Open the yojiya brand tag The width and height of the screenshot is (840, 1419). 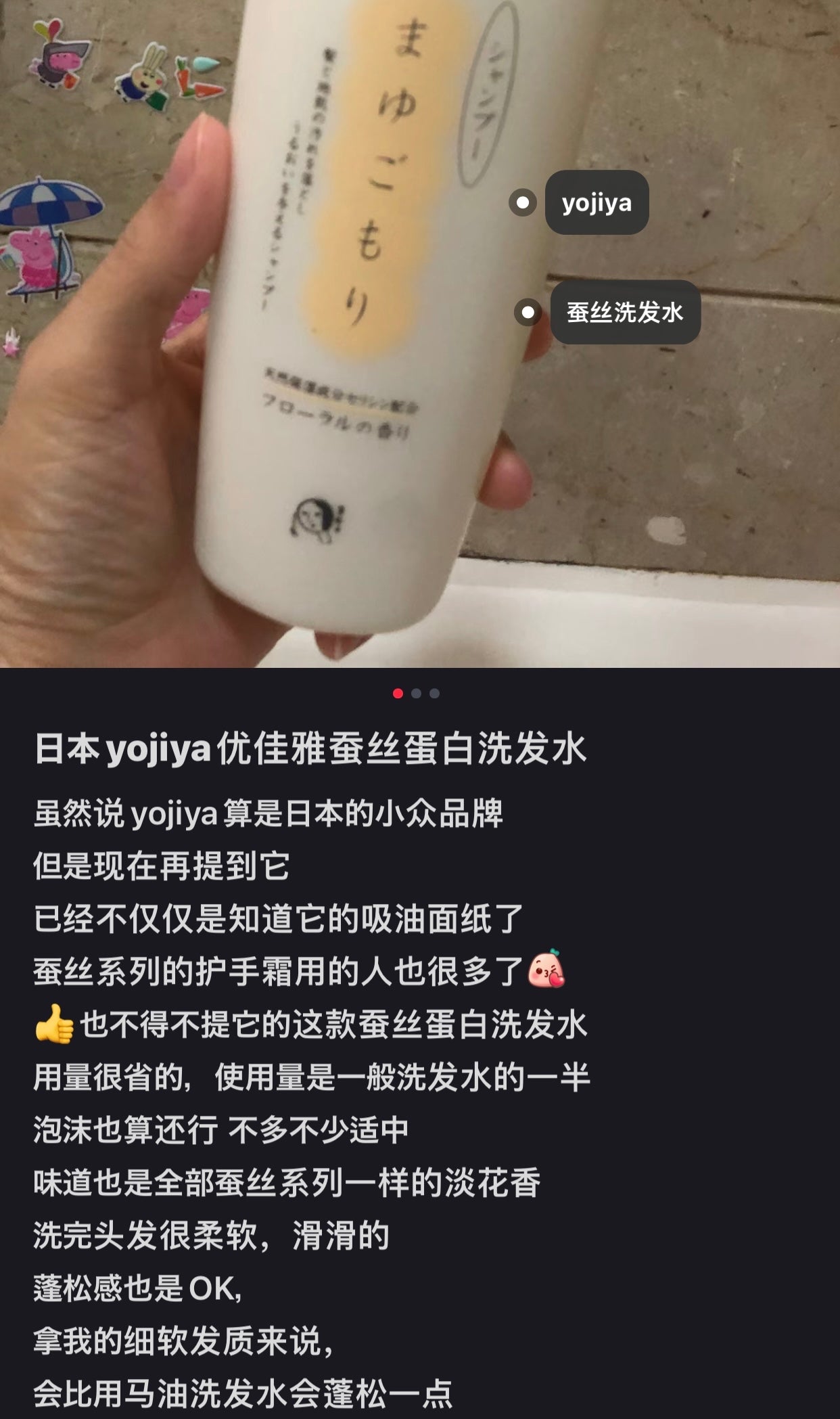(x=596, y=202)
